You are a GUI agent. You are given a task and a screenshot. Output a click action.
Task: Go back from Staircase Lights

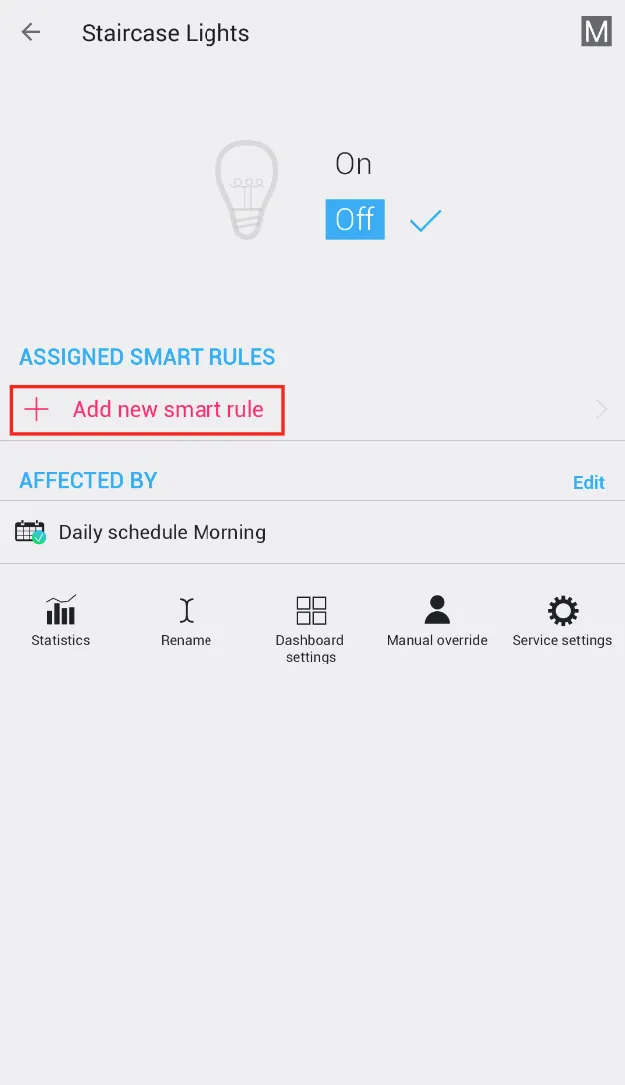click(x=31, y=32)
